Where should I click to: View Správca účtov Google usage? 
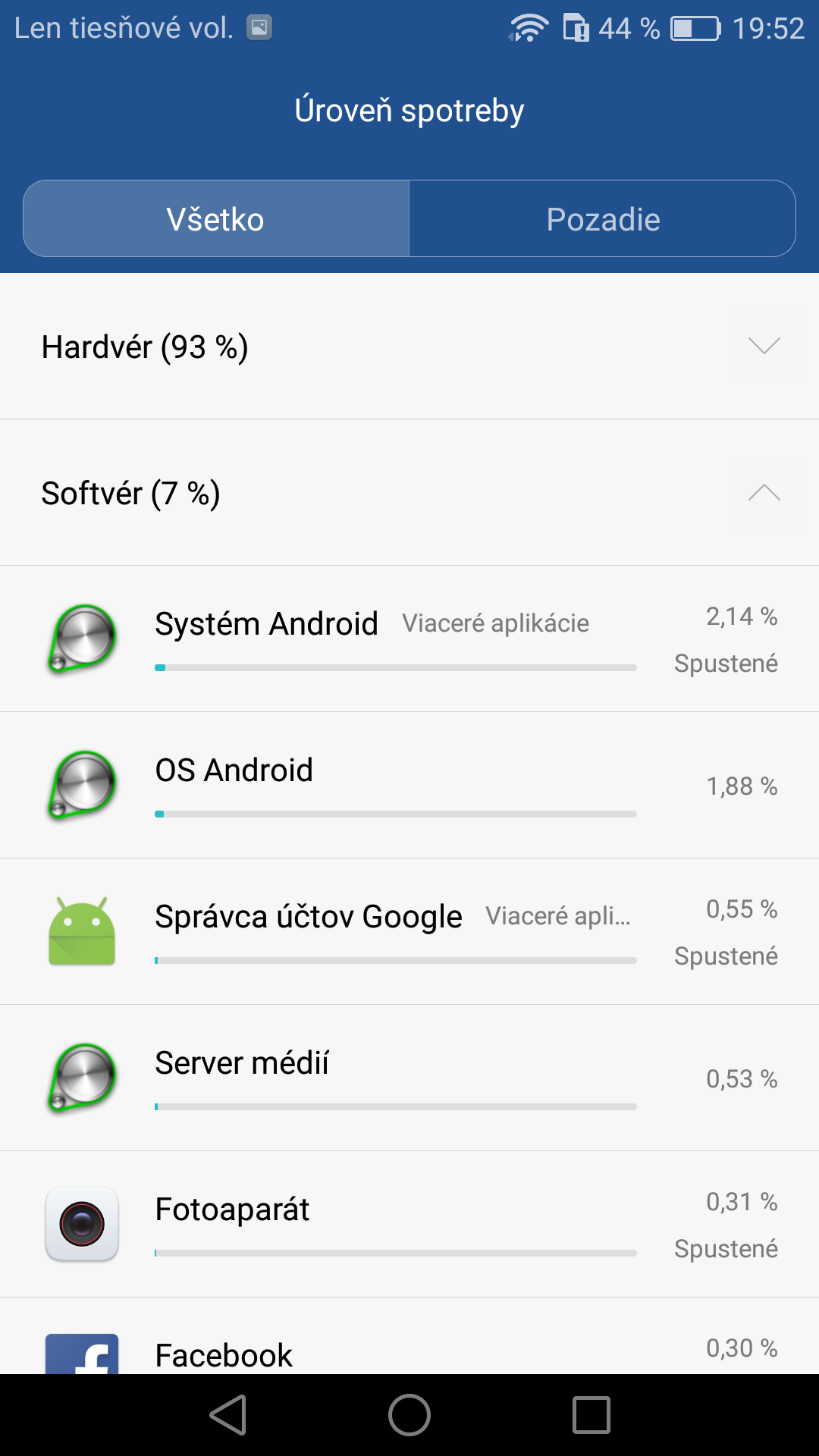pyautogui.click(x=409, y=931)
